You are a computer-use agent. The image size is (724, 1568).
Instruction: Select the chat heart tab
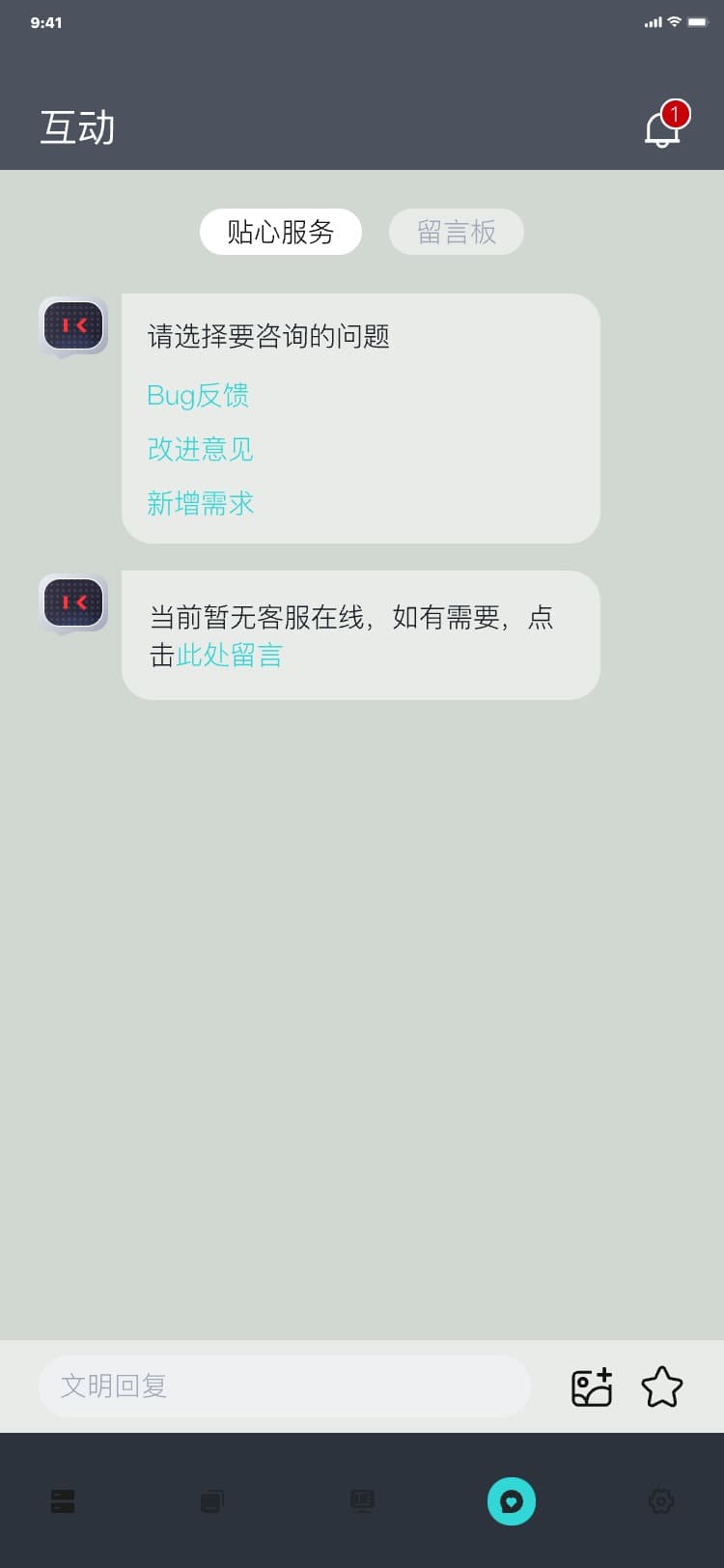click(512, 1501)
